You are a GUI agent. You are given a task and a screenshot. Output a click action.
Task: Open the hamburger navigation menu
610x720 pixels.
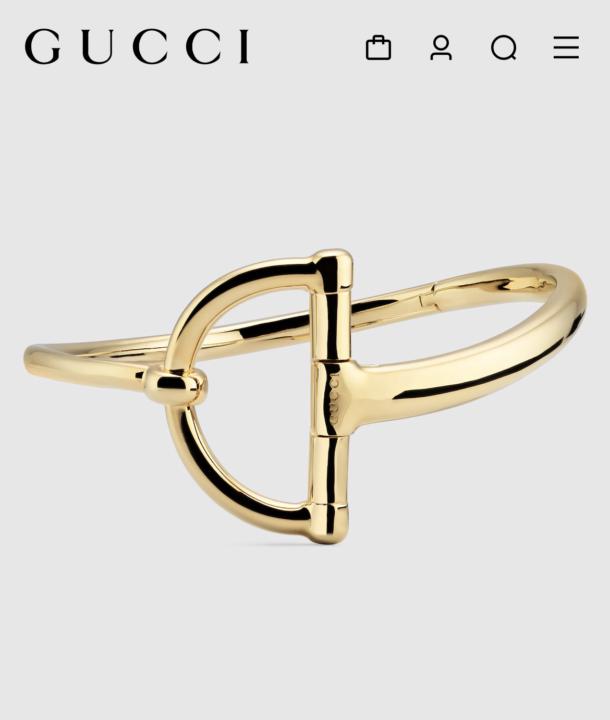click(566, 47)
